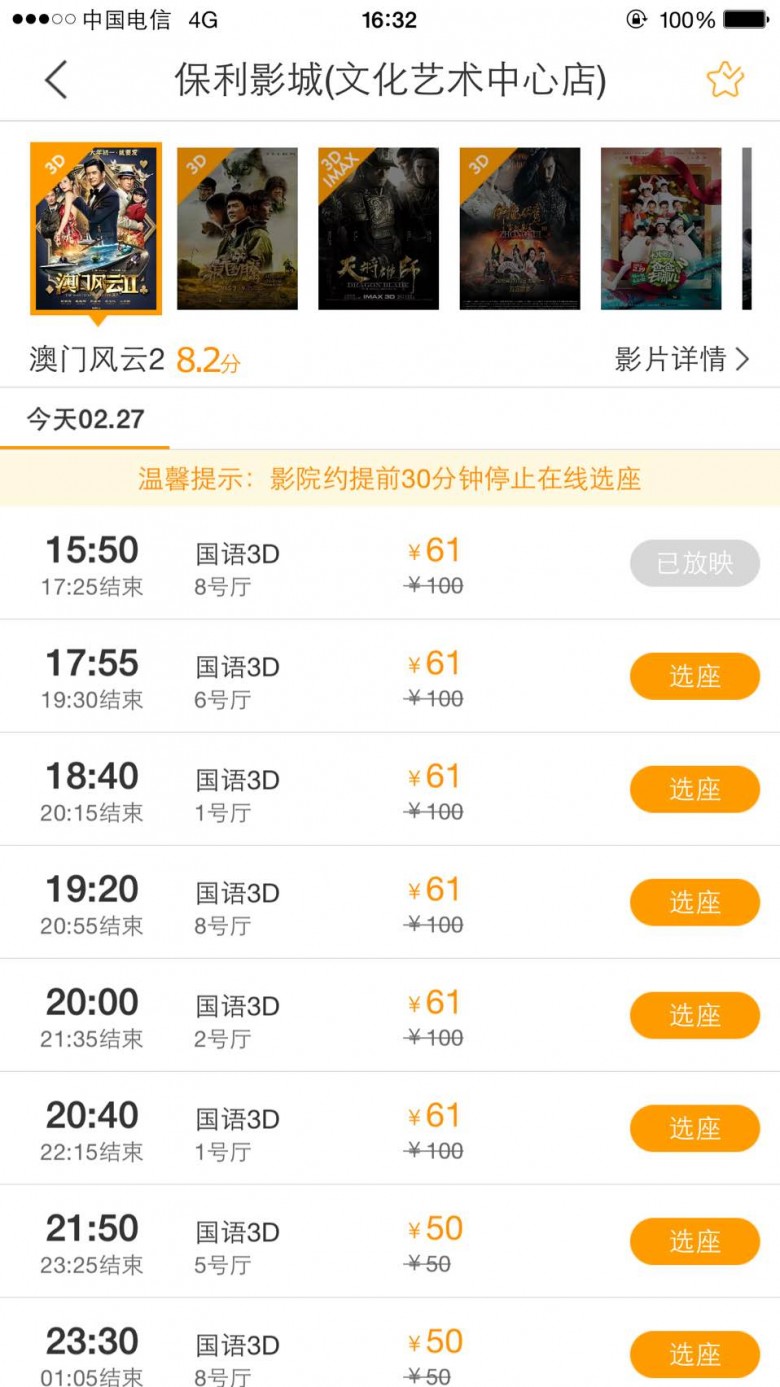Choose the second movie poster with soldiers
Viewport: 780px width, 1387px height.
(237, 229)
